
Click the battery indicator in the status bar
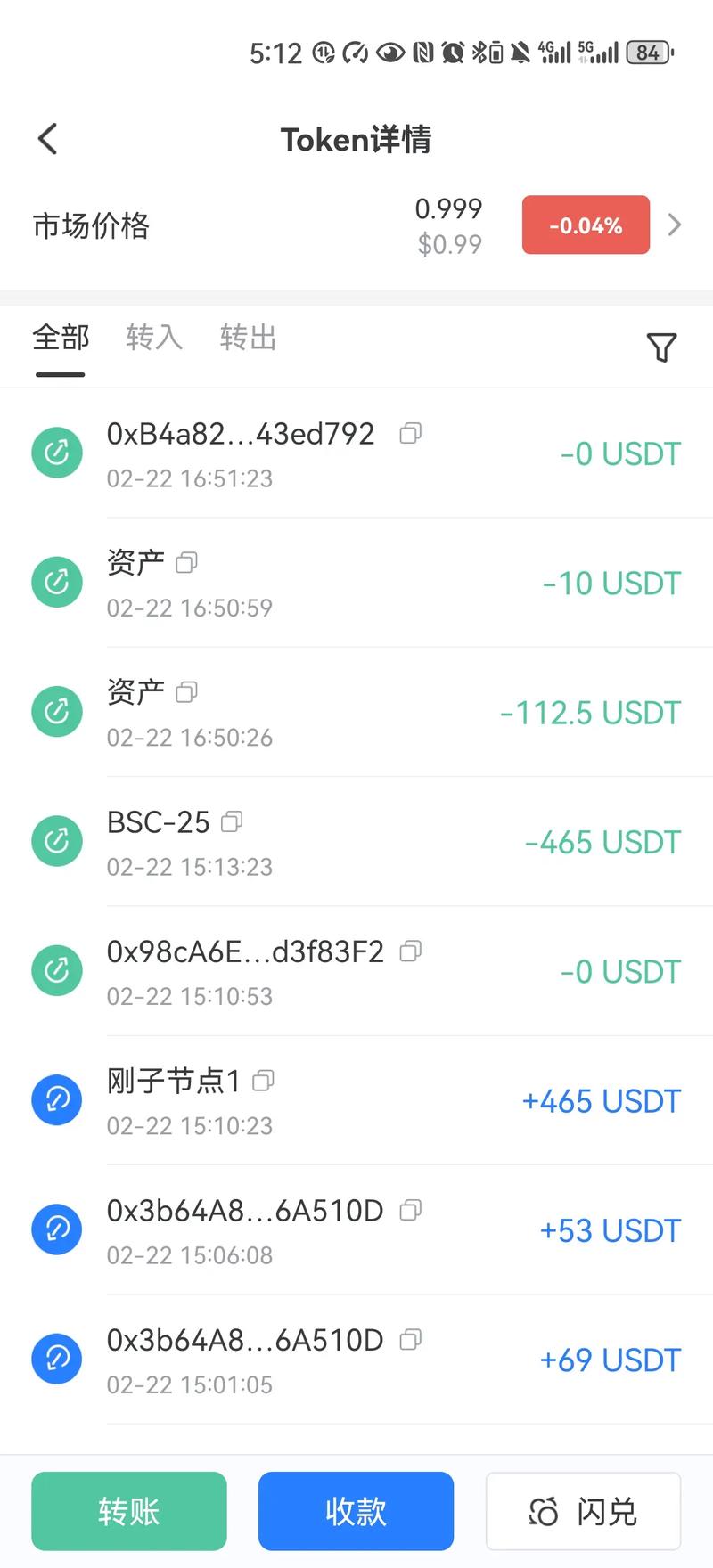pyautogui.click(x=649, y=52)
